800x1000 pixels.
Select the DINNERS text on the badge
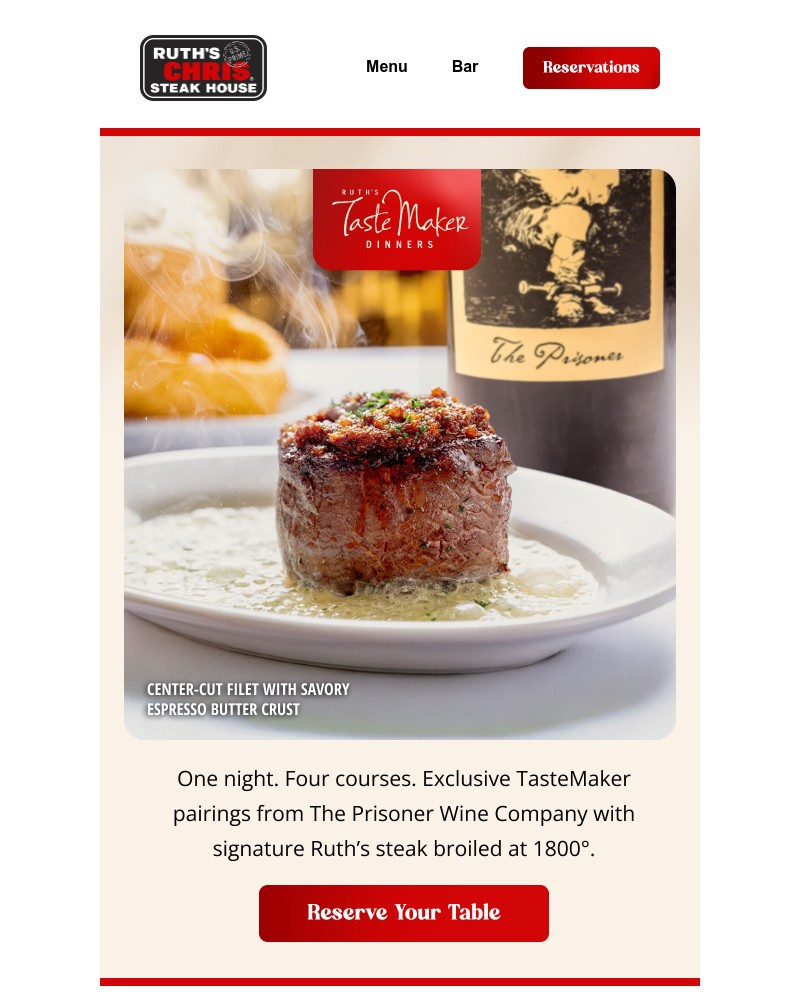pyautogui.click(x=398, y=243)
